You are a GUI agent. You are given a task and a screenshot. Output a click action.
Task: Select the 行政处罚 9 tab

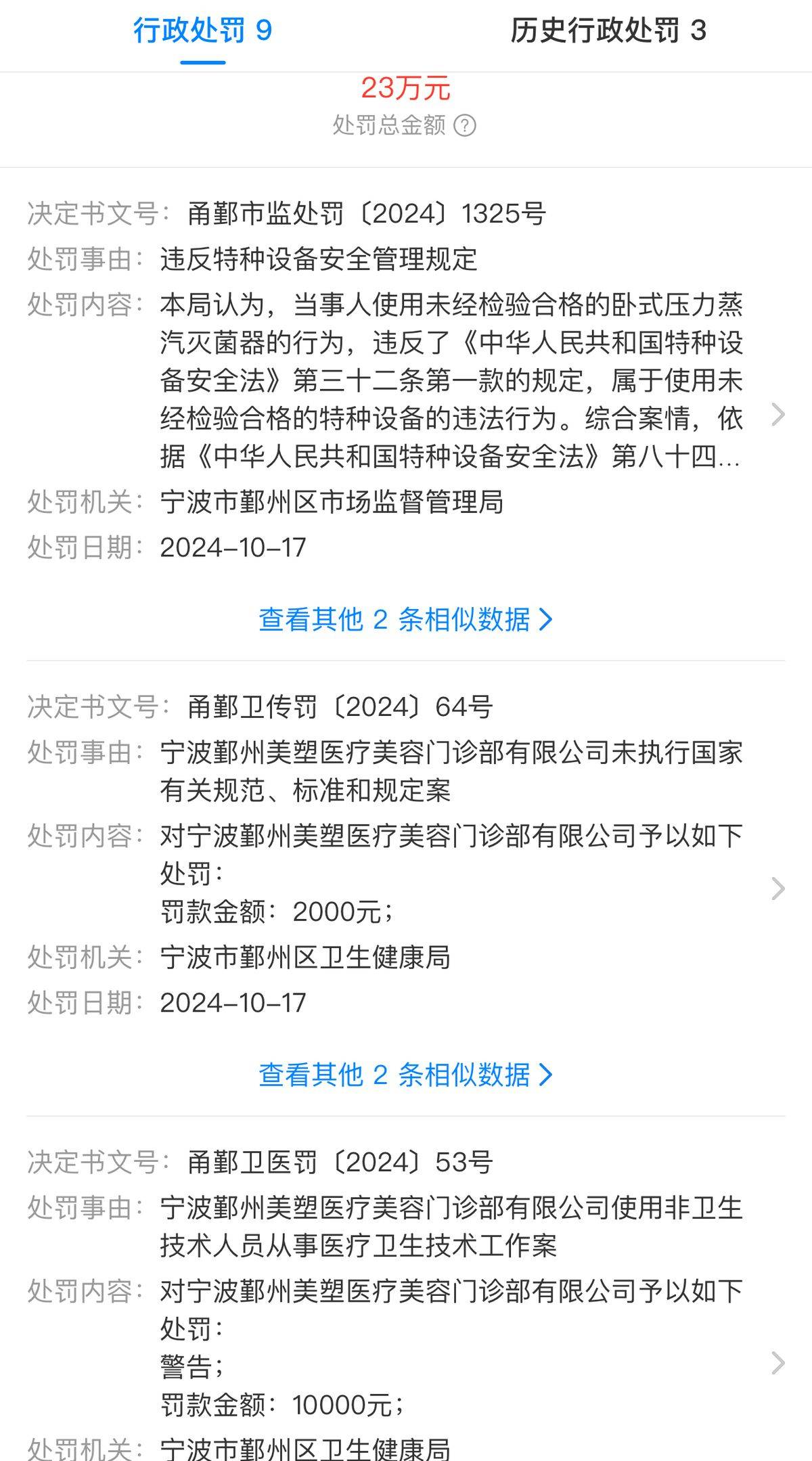pyautogui.click(x=203, y=31)
